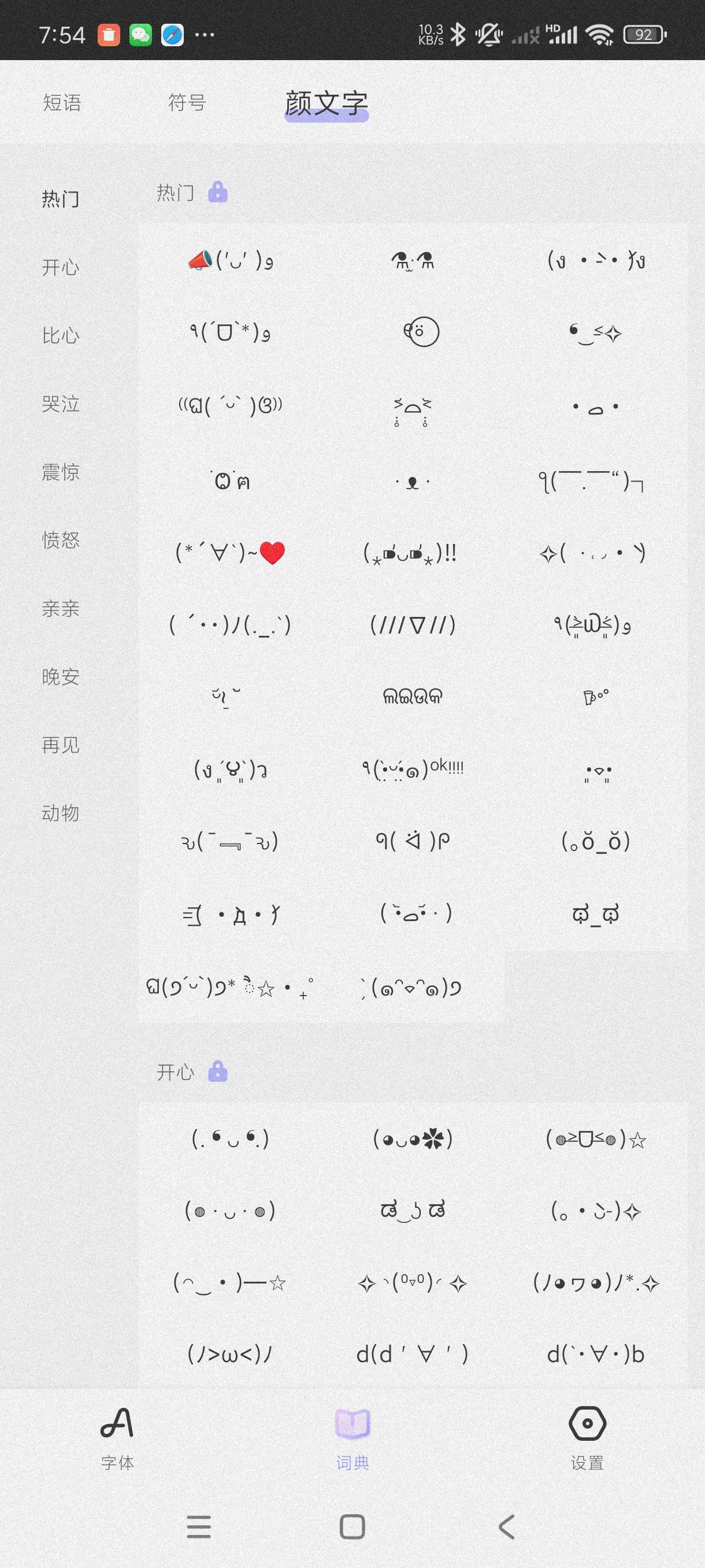Screen dimensions: 705x1568
Task: Go back with the system back button
Action: pos(506,1526)
